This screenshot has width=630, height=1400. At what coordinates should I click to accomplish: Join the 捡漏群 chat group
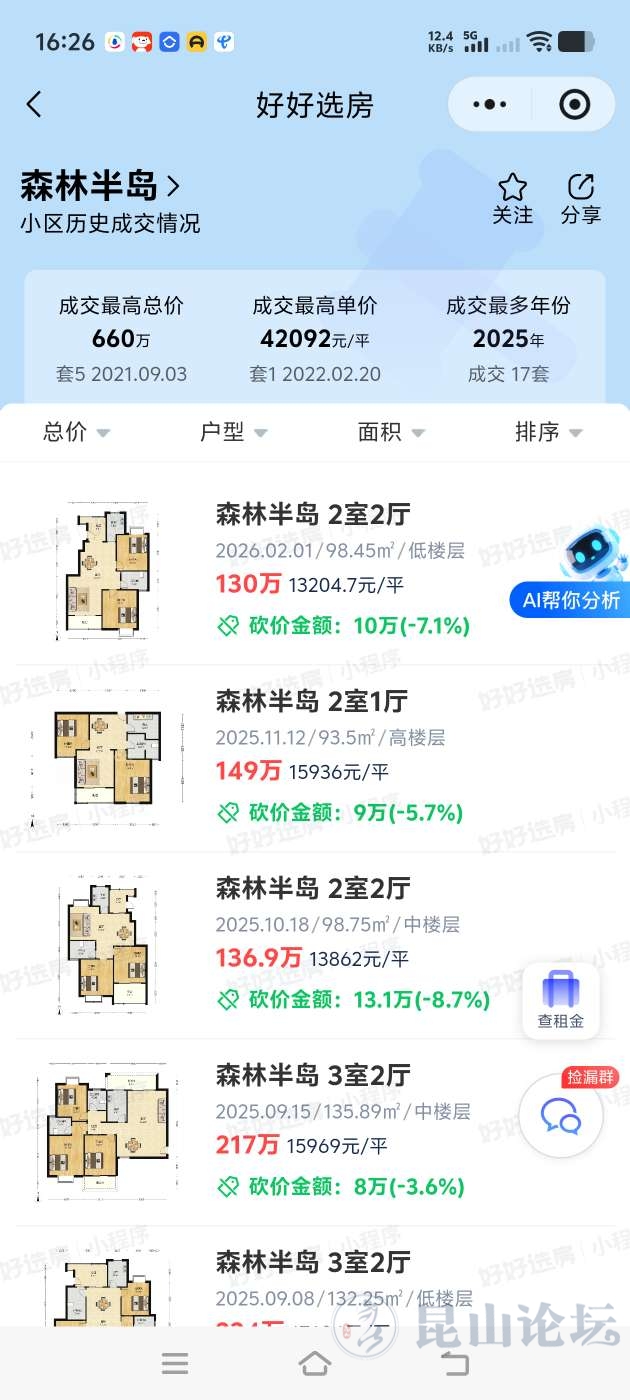pyautogui.click(x=561, y=1115)
